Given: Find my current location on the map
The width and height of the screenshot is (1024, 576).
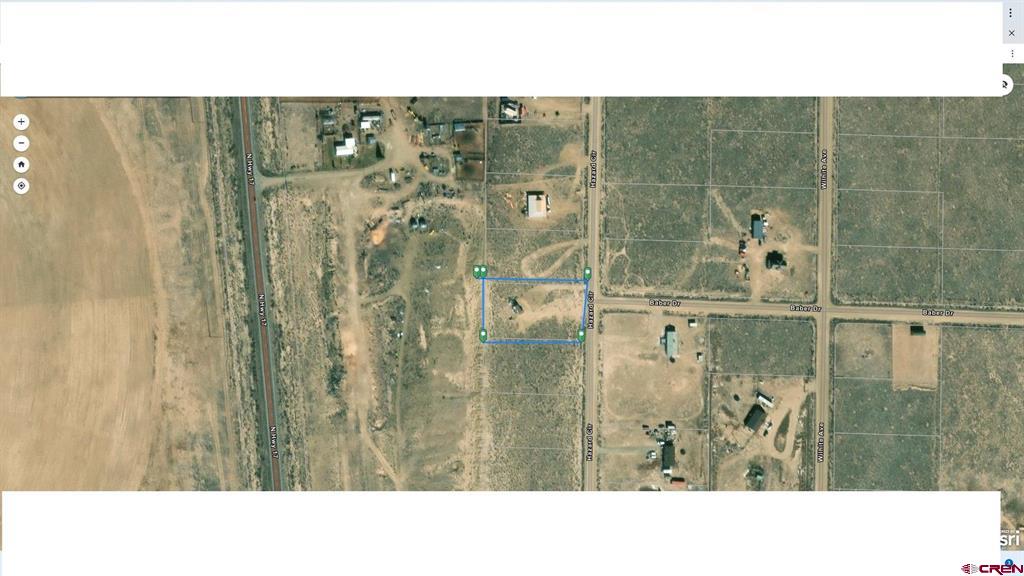Looking at the screenshot, I should tap(21, 186).
